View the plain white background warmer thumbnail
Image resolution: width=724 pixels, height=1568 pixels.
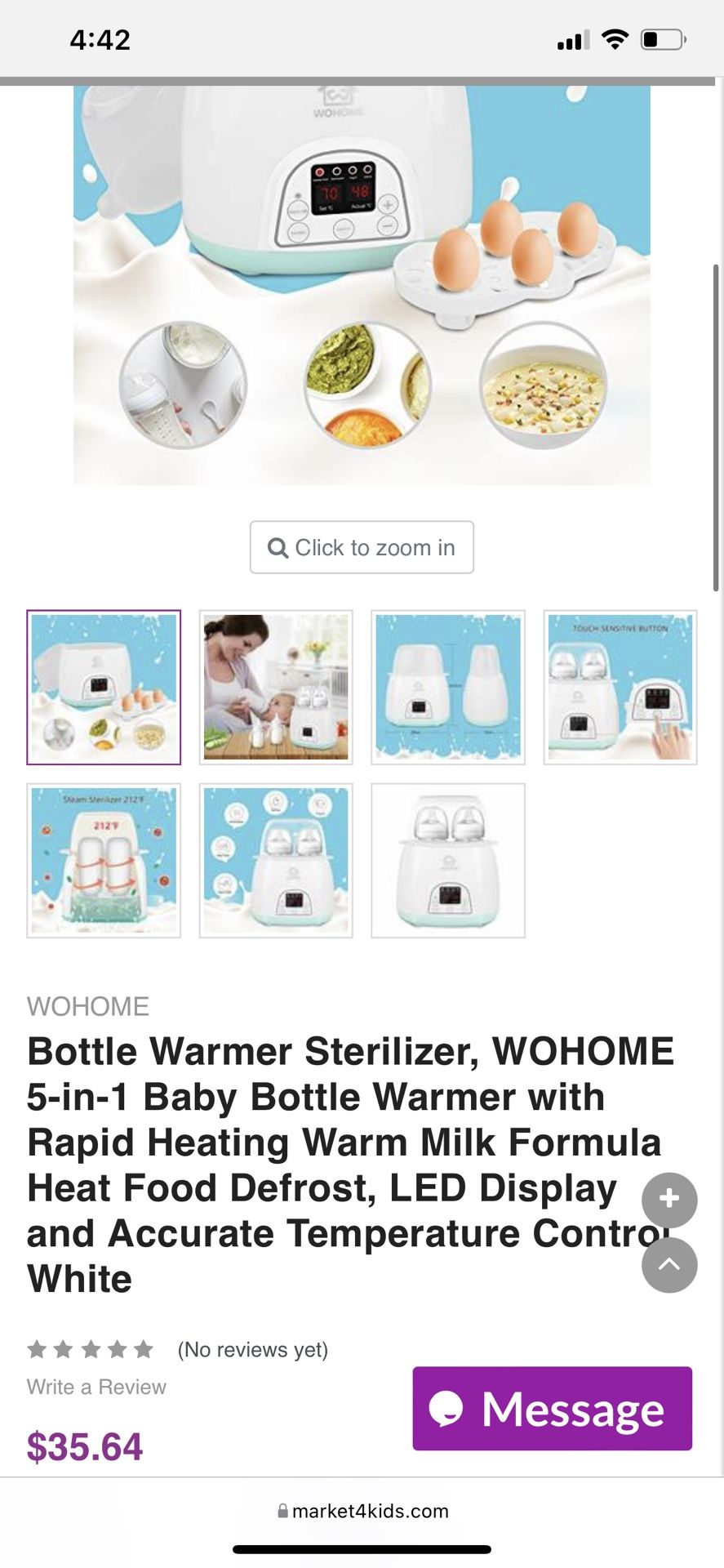point(448,861)
